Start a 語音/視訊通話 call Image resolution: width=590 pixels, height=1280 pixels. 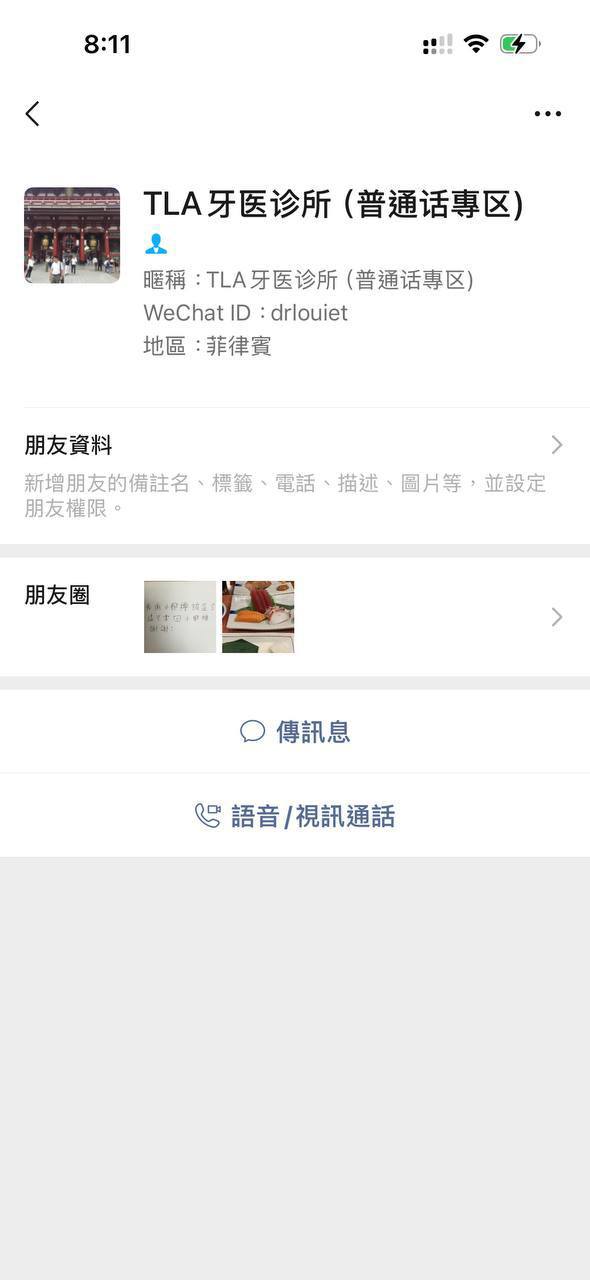295,816
